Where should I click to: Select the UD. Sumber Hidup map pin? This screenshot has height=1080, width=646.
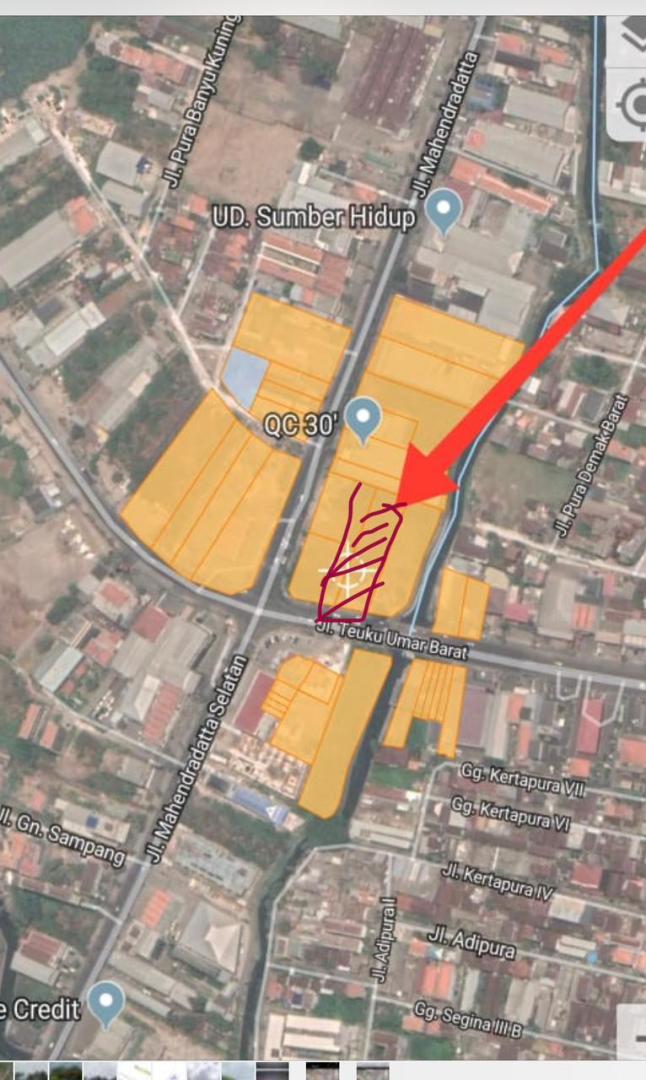[x=444, y=211]
